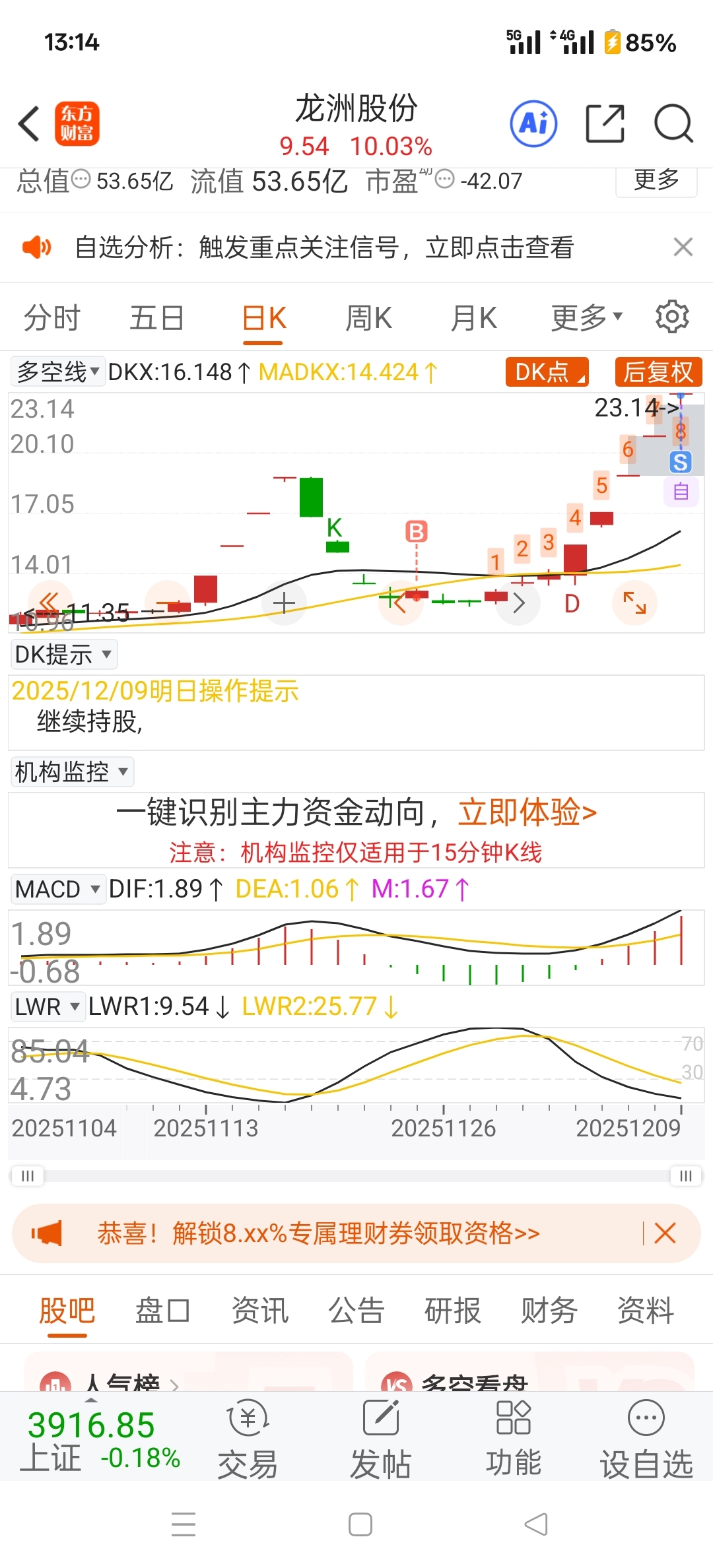
Task: Share this stock page
Action: tap(605, 123)
